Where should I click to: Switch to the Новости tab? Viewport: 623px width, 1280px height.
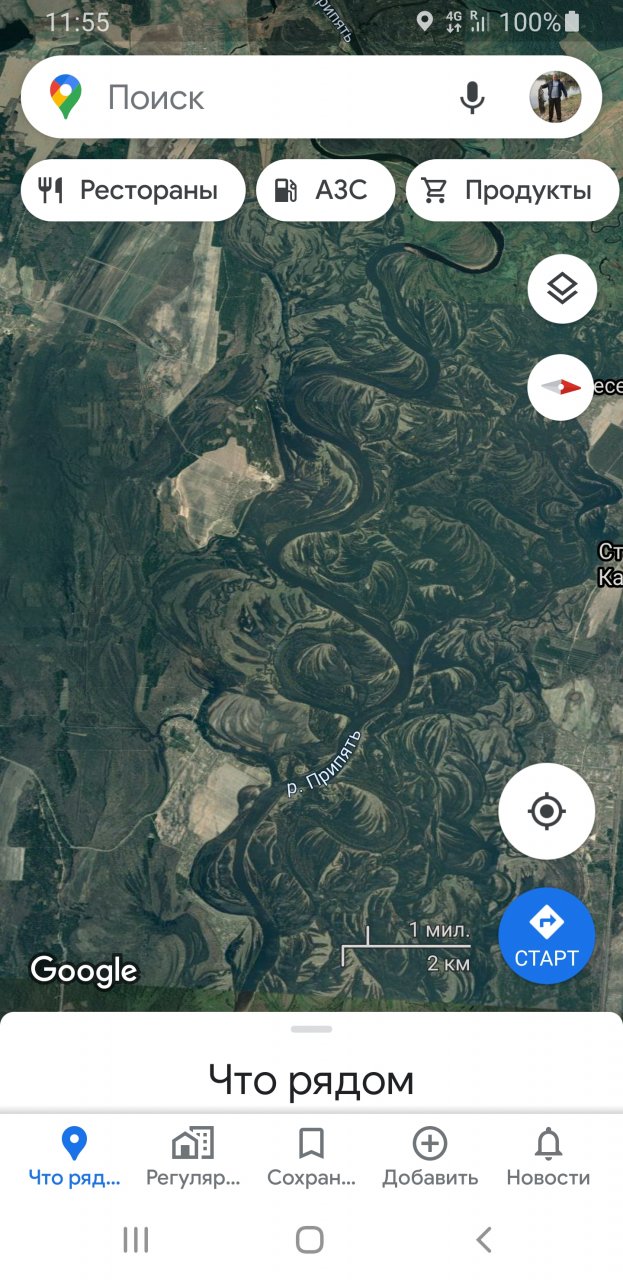click(548, 1157)
